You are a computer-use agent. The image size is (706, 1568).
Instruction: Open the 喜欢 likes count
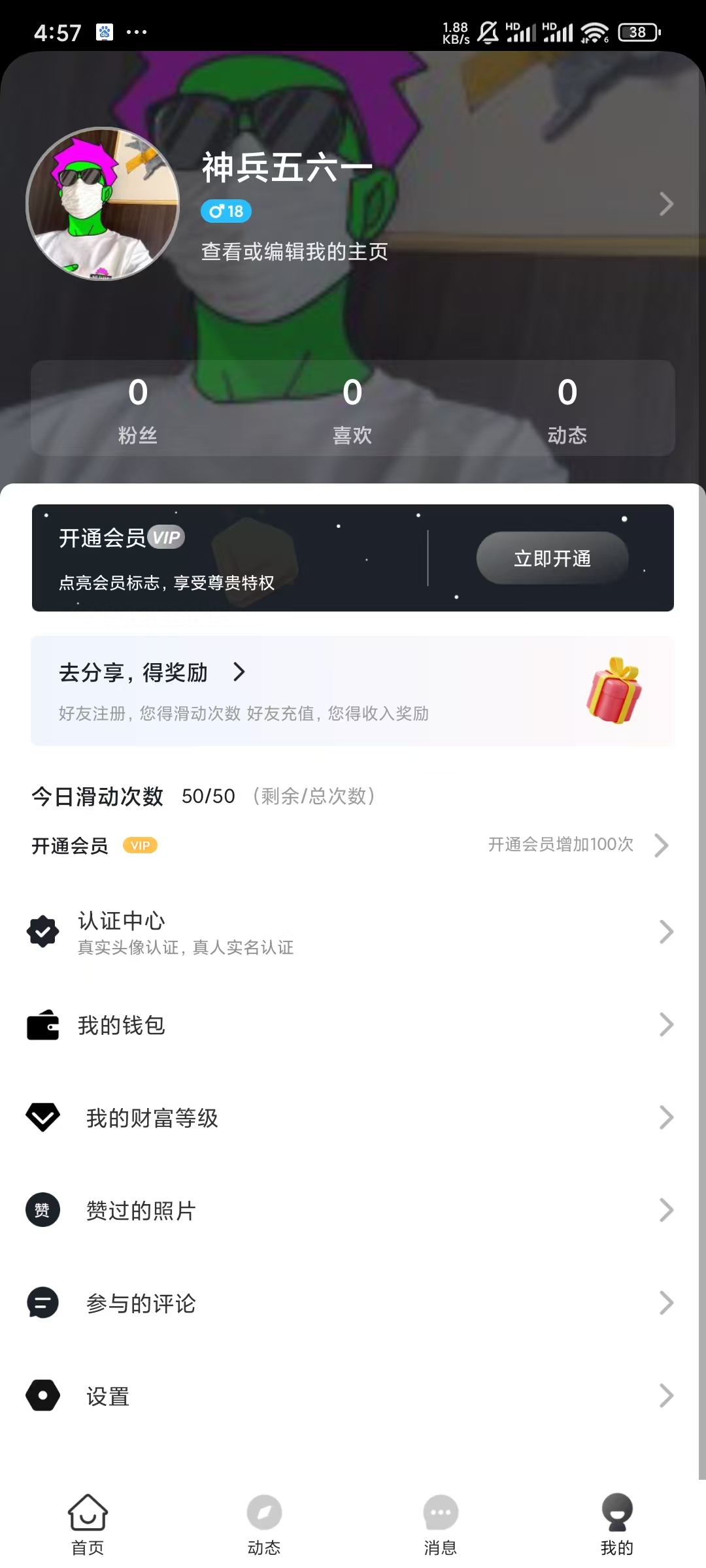[352, 410]
